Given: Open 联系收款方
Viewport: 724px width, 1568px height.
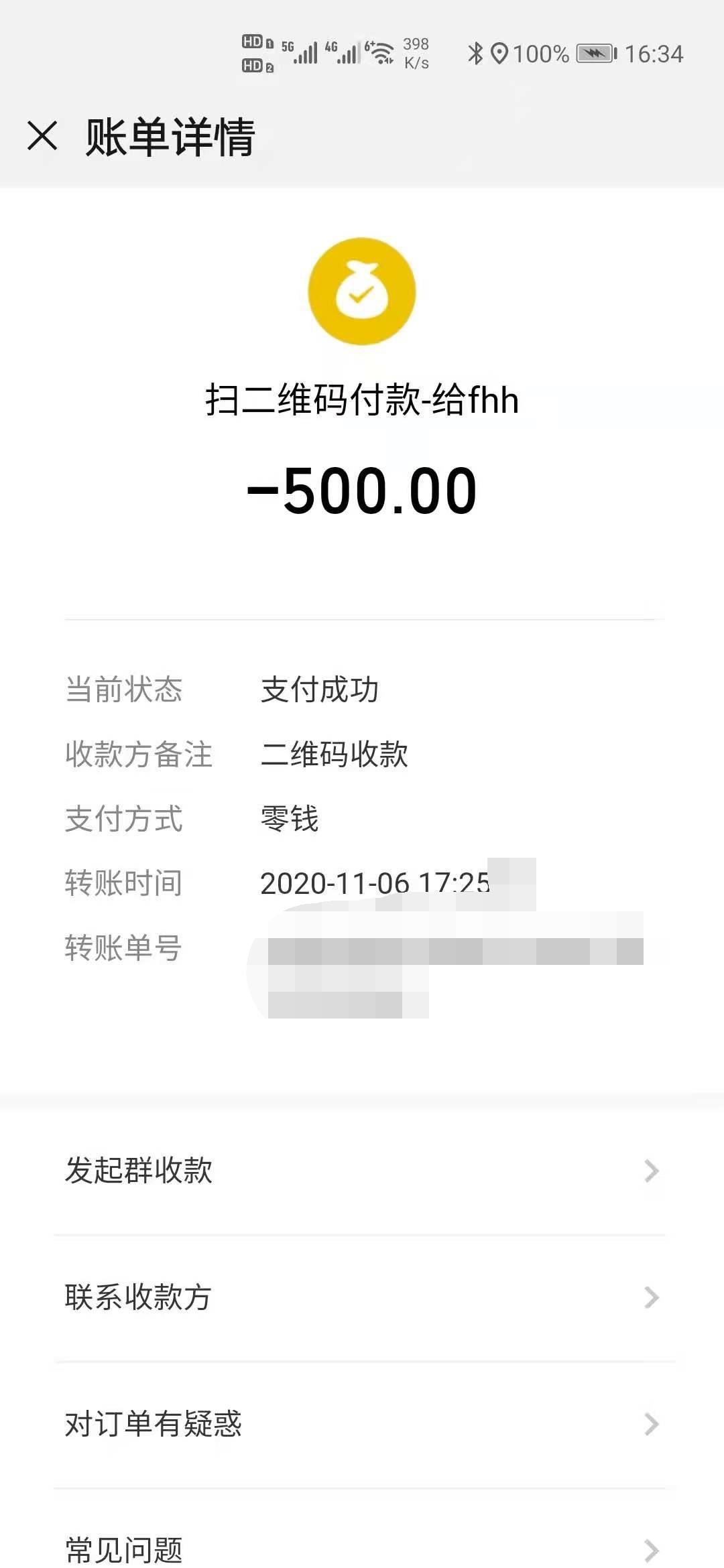Looking at the screenshot, I should 362,1297.
